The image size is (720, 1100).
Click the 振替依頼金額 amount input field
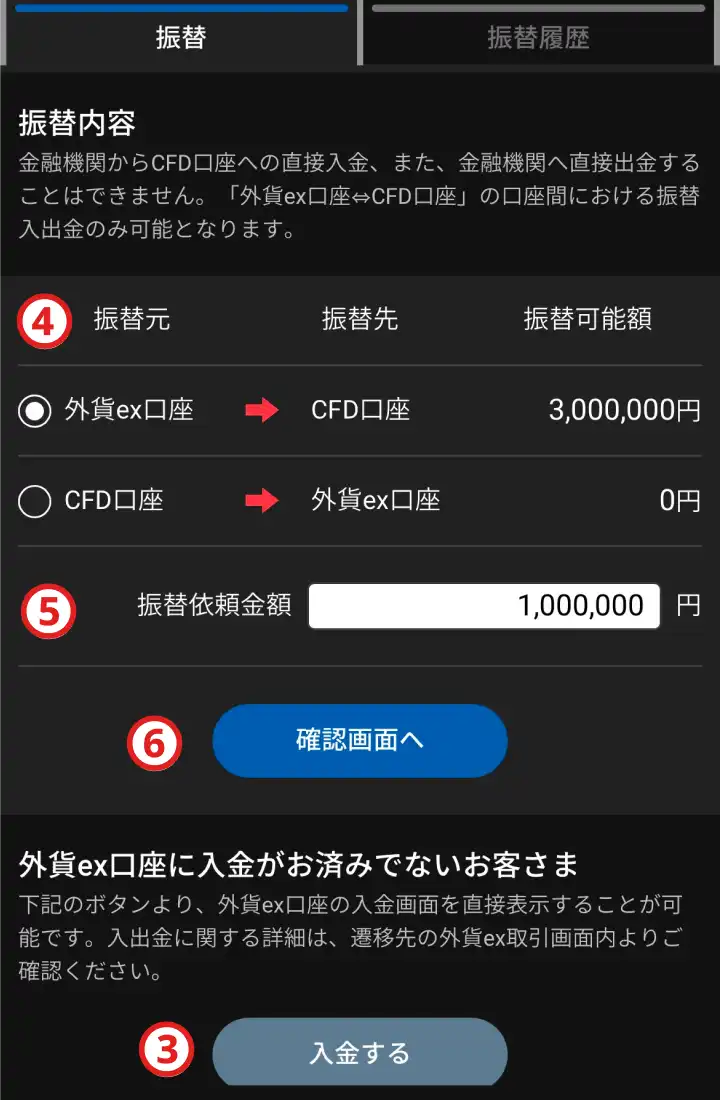point(483,605)
